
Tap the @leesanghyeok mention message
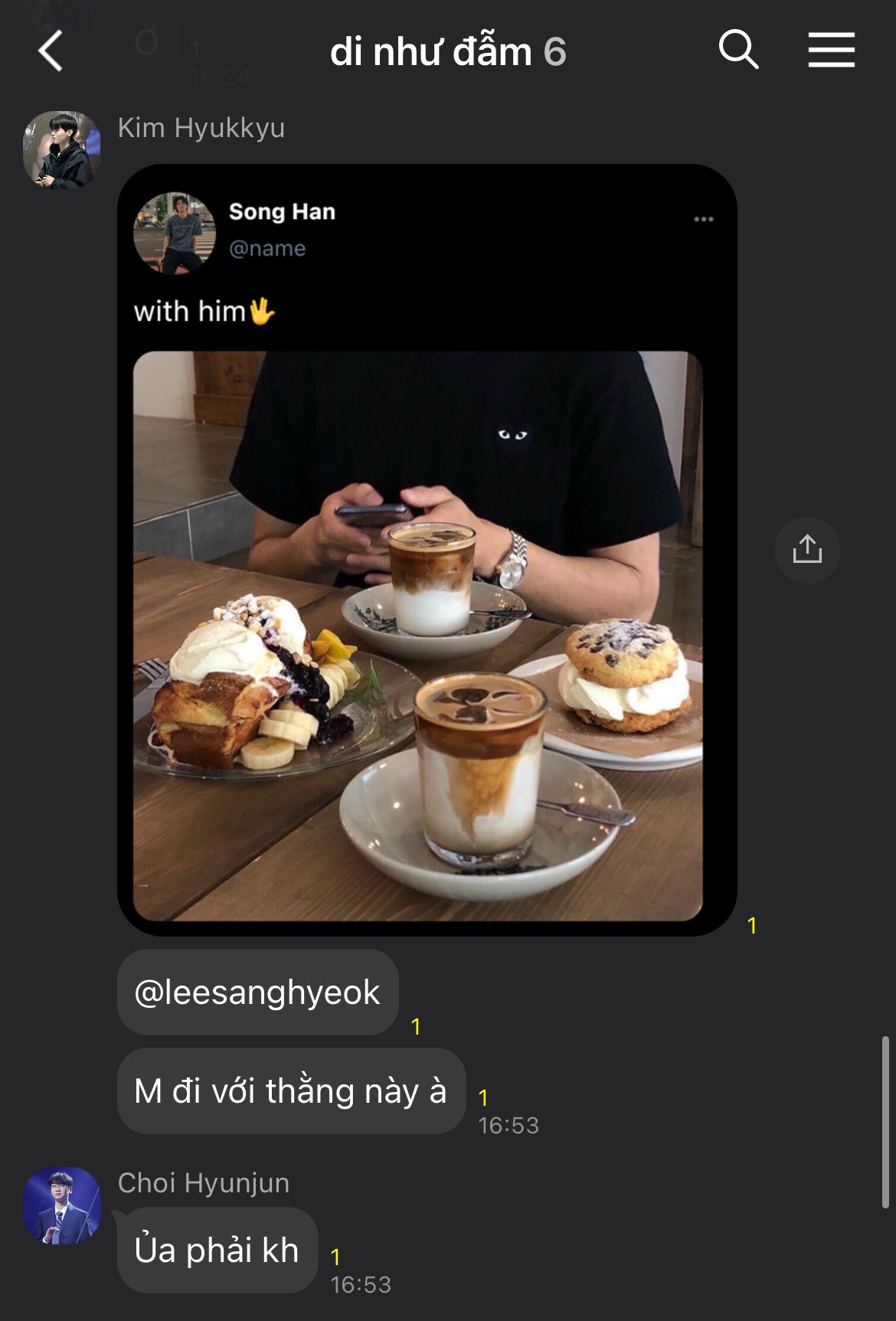click(257, 992)
